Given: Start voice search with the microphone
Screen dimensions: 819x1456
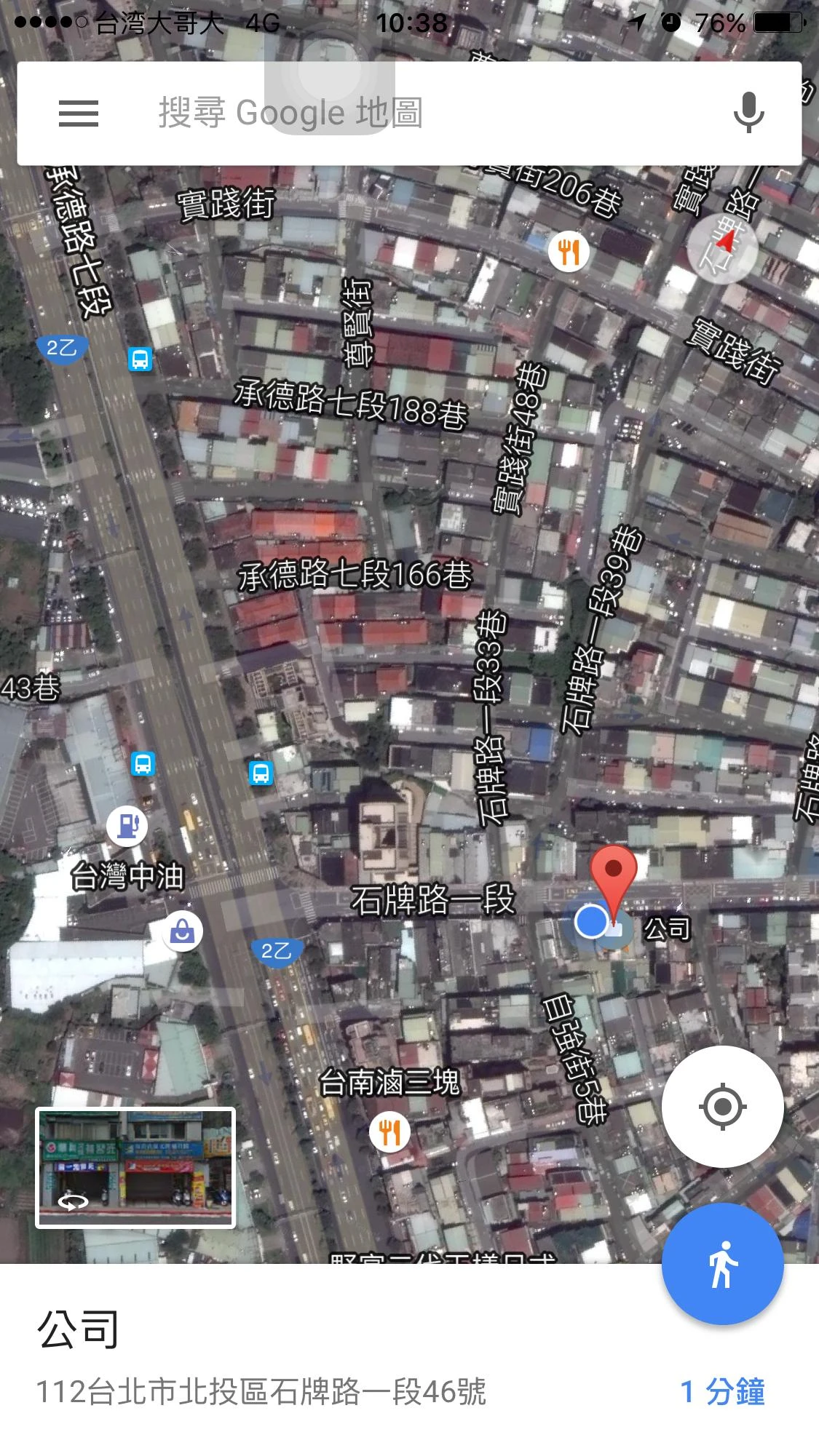Looking at the screenshot, I should (x=748, y=114).
